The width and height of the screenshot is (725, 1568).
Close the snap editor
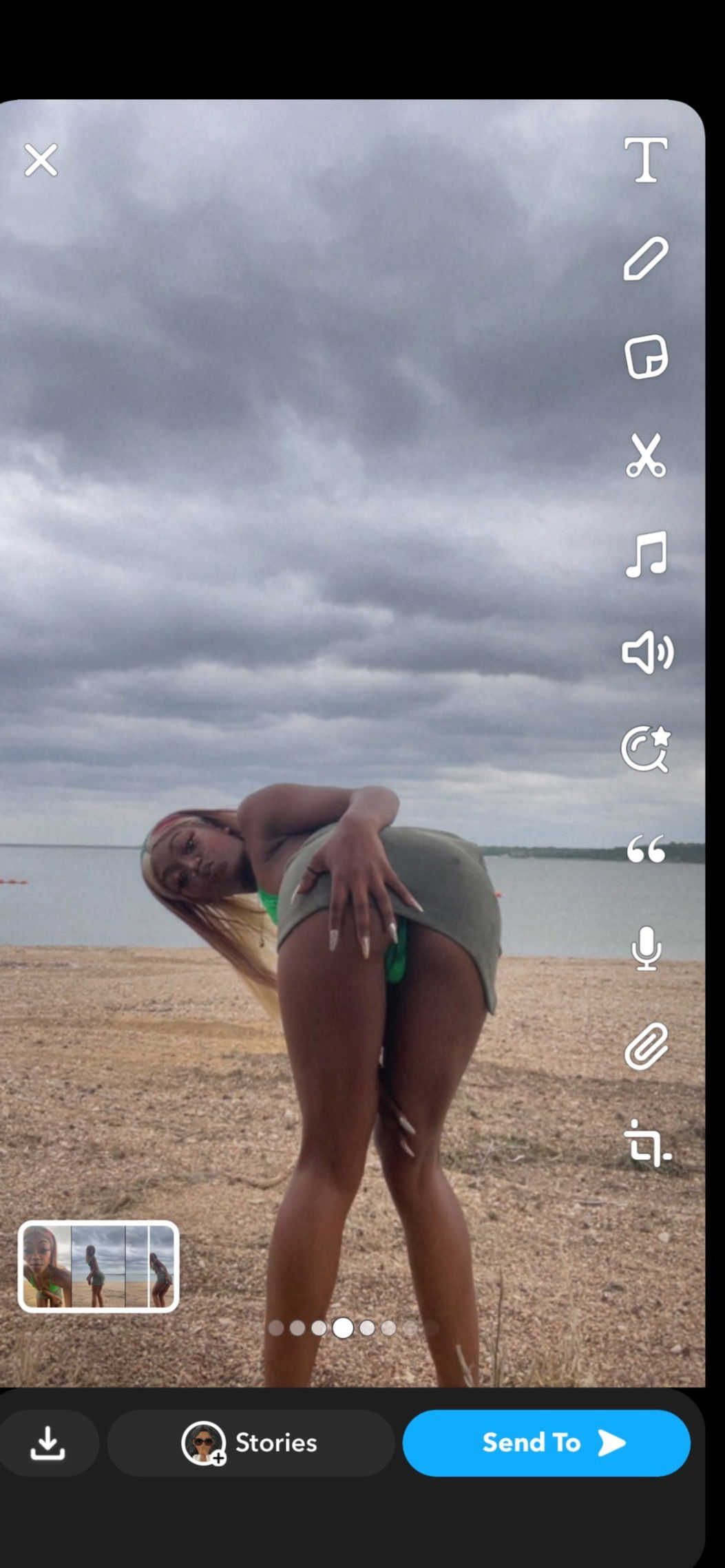pos(43,160)
